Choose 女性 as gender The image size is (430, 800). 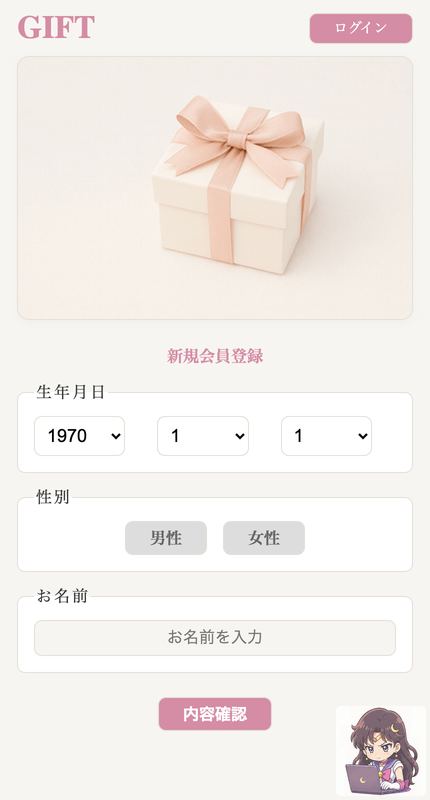tap(264, 538)
